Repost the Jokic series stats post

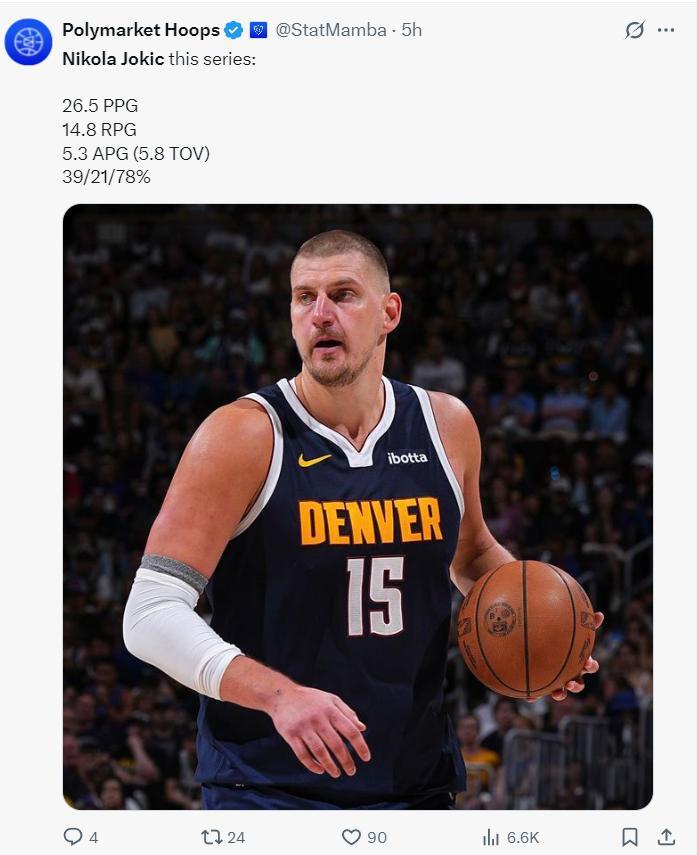(211, 837)
